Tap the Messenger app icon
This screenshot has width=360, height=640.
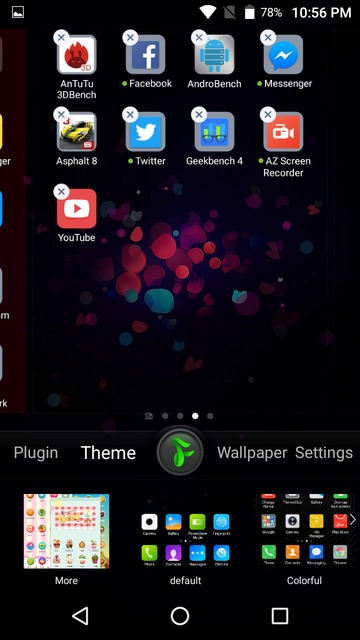283,54
